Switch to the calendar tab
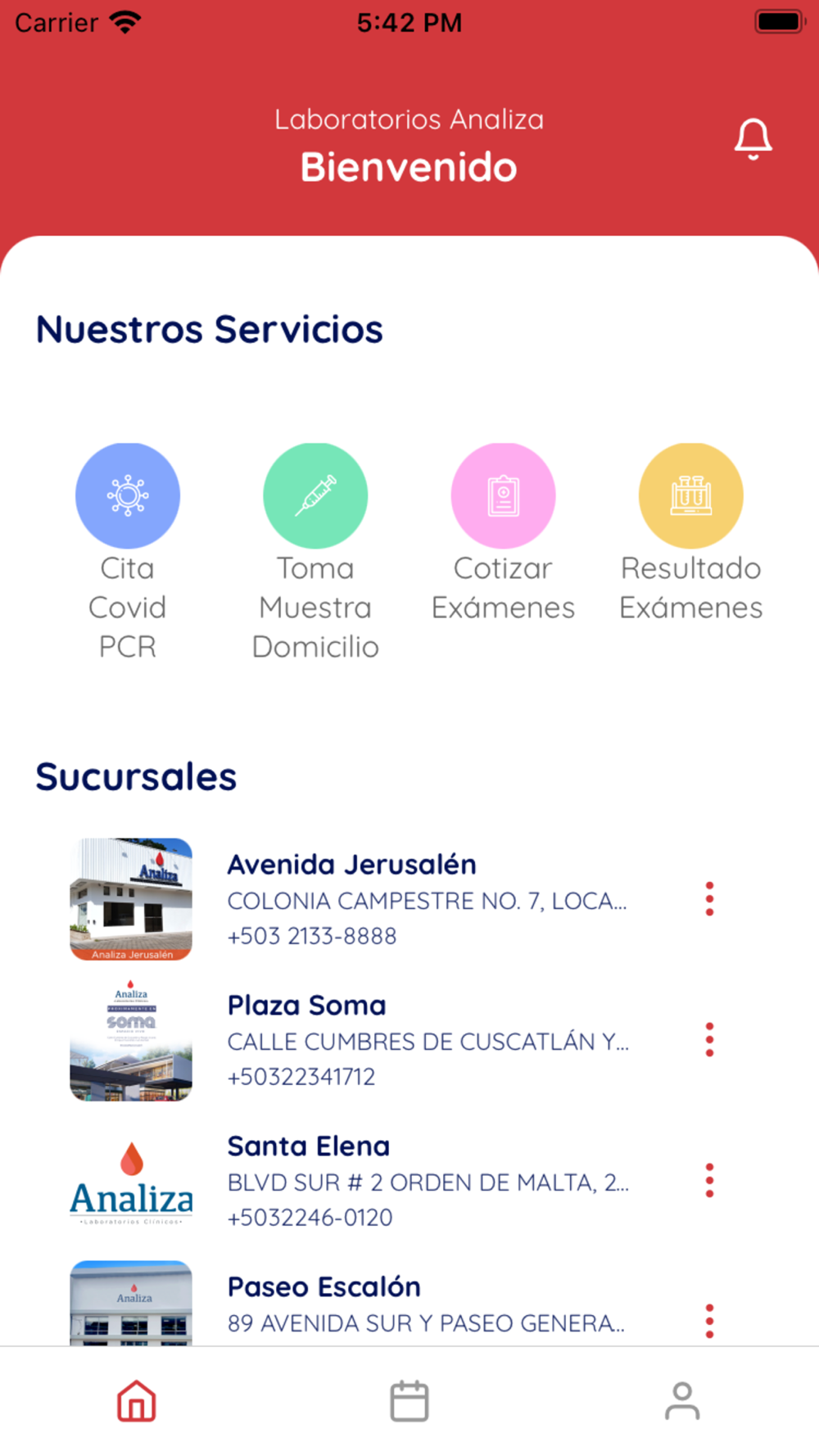This screenshot has height=1456, width=819. coord(409,1401)
